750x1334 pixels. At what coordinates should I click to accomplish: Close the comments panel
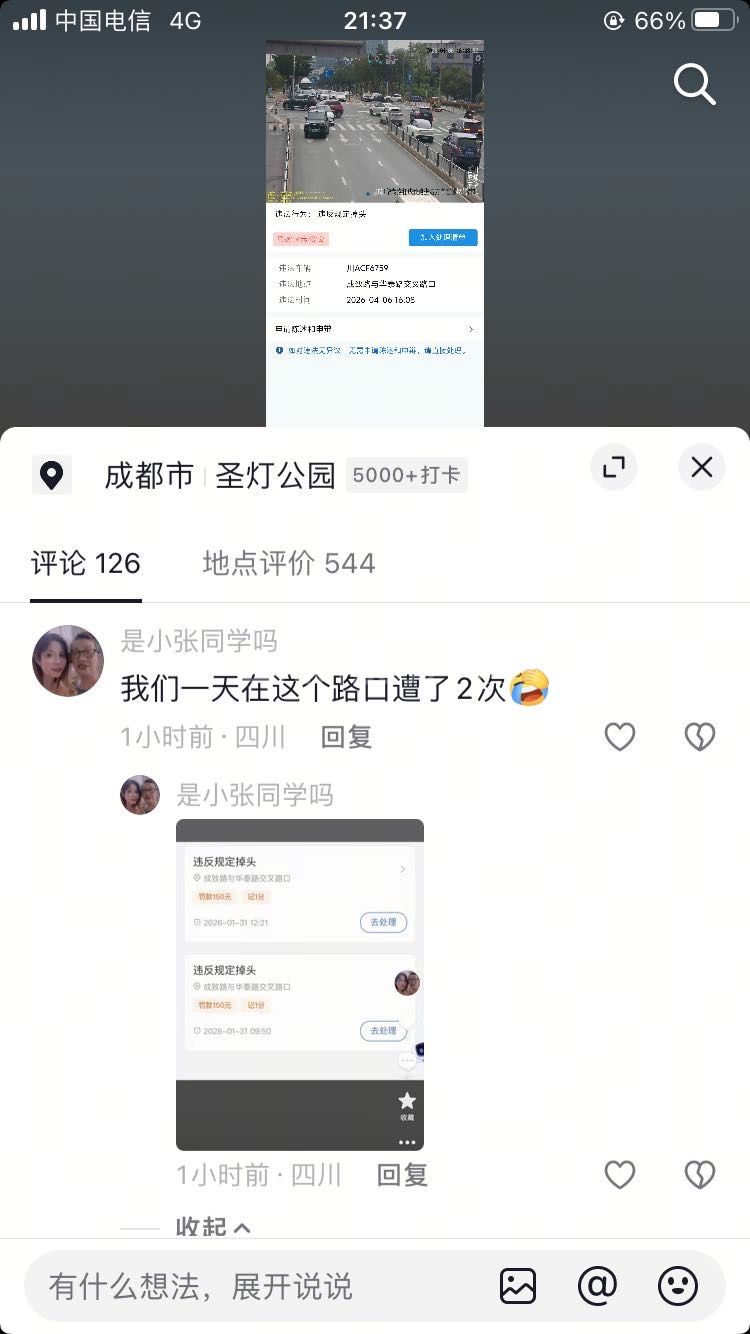(x=702, y=466)
